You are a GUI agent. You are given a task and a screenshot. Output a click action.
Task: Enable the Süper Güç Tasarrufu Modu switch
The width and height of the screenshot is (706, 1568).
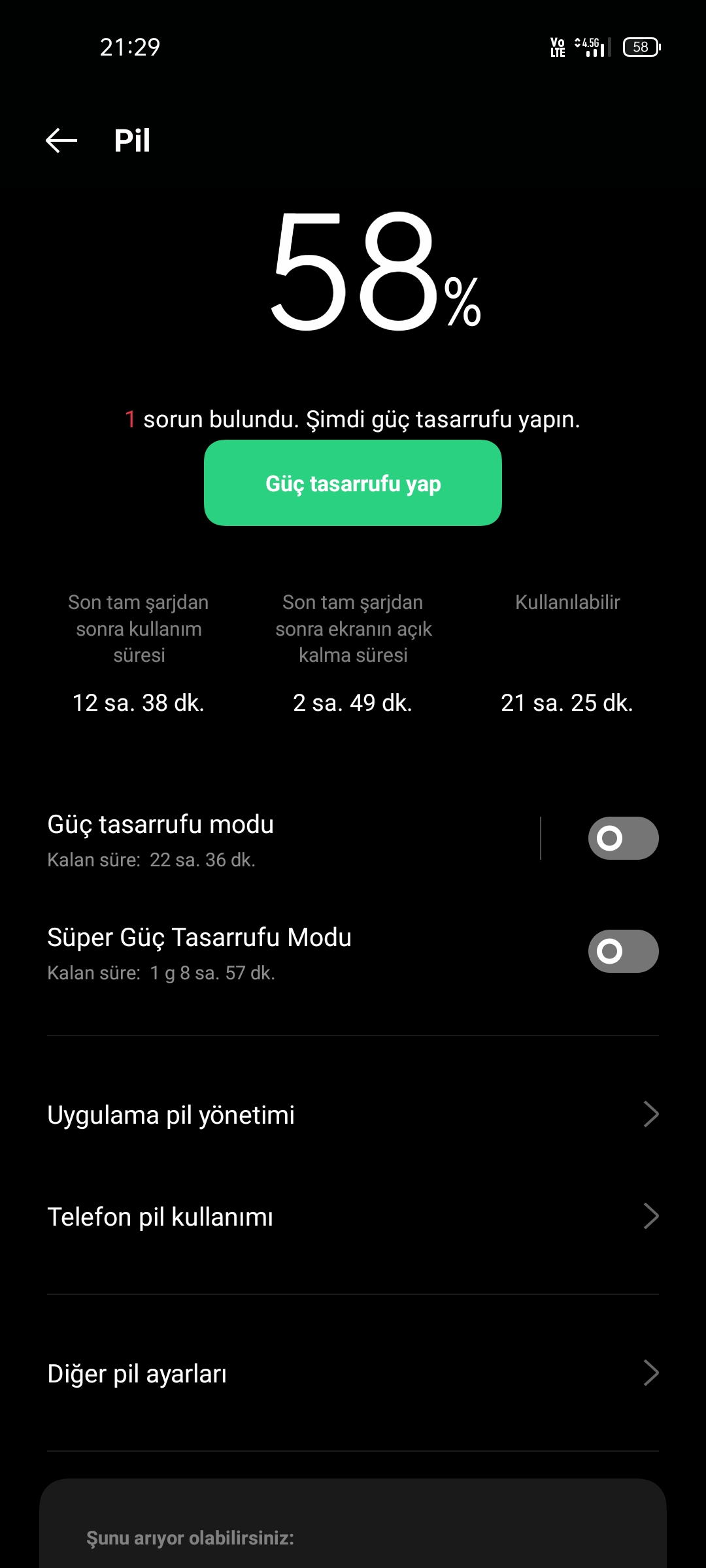tap(623, 951)
